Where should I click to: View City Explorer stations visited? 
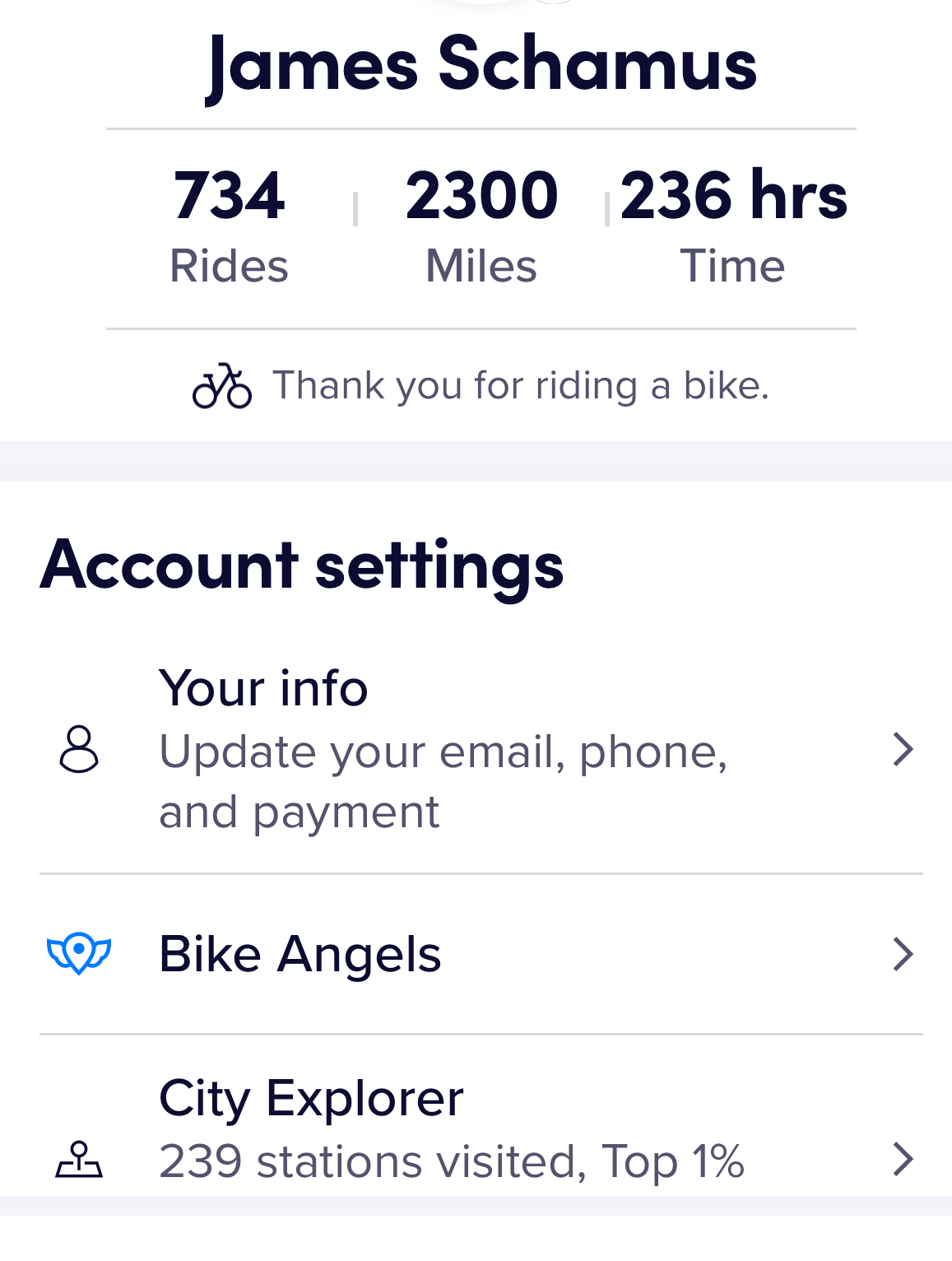[481, 1129]
